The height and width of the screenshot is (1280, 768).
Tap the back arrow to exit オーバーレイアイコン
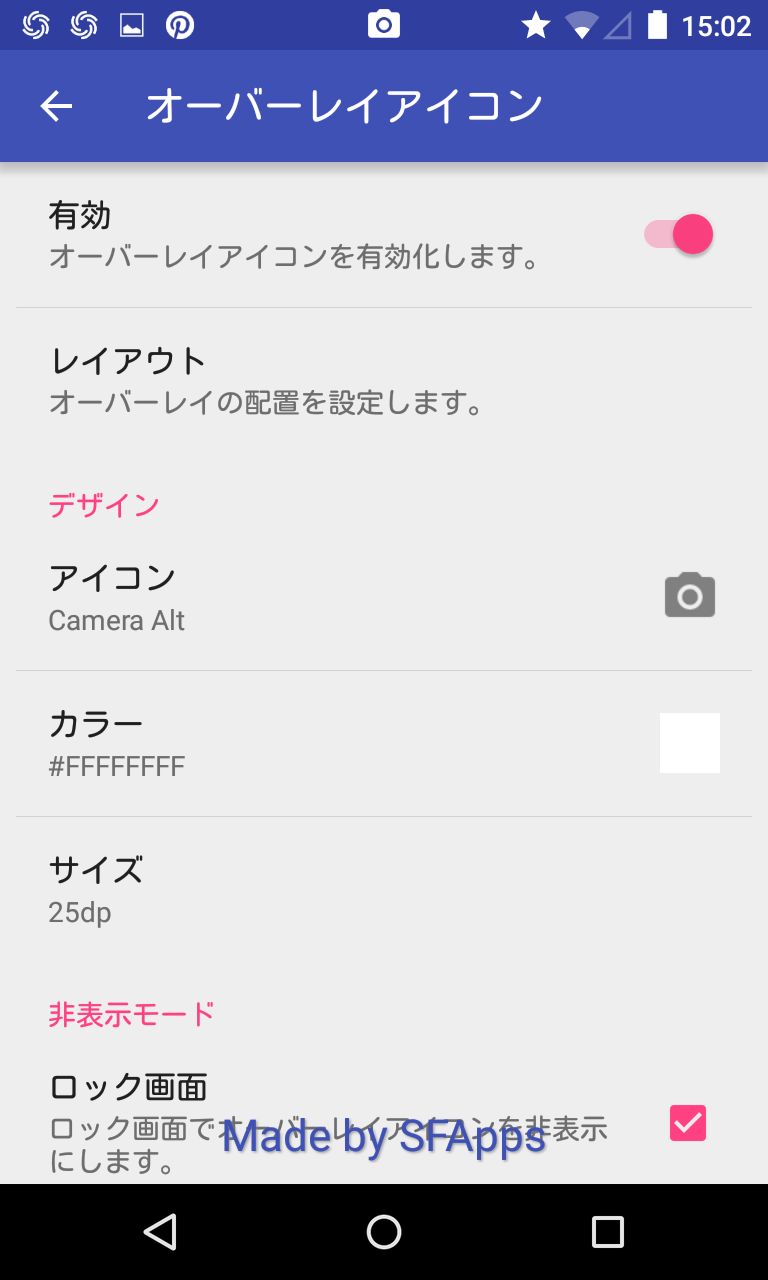tap(55, 105)
